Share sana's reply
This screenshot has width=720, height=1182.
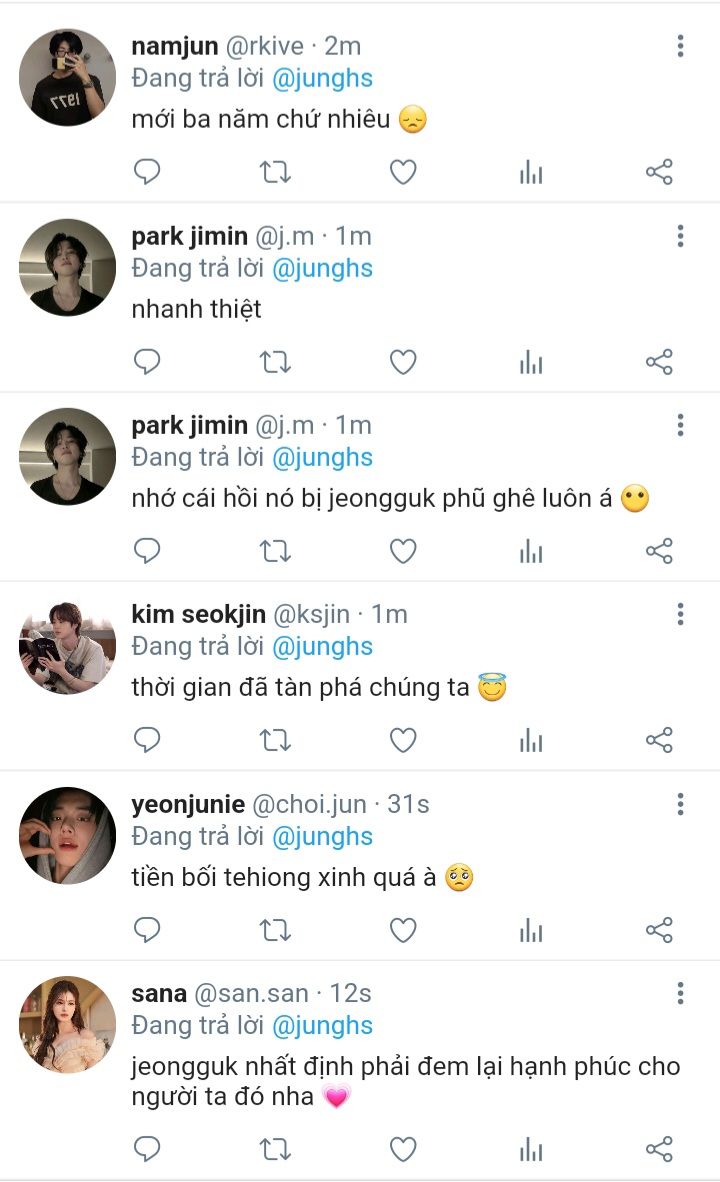coord(659,1150)
